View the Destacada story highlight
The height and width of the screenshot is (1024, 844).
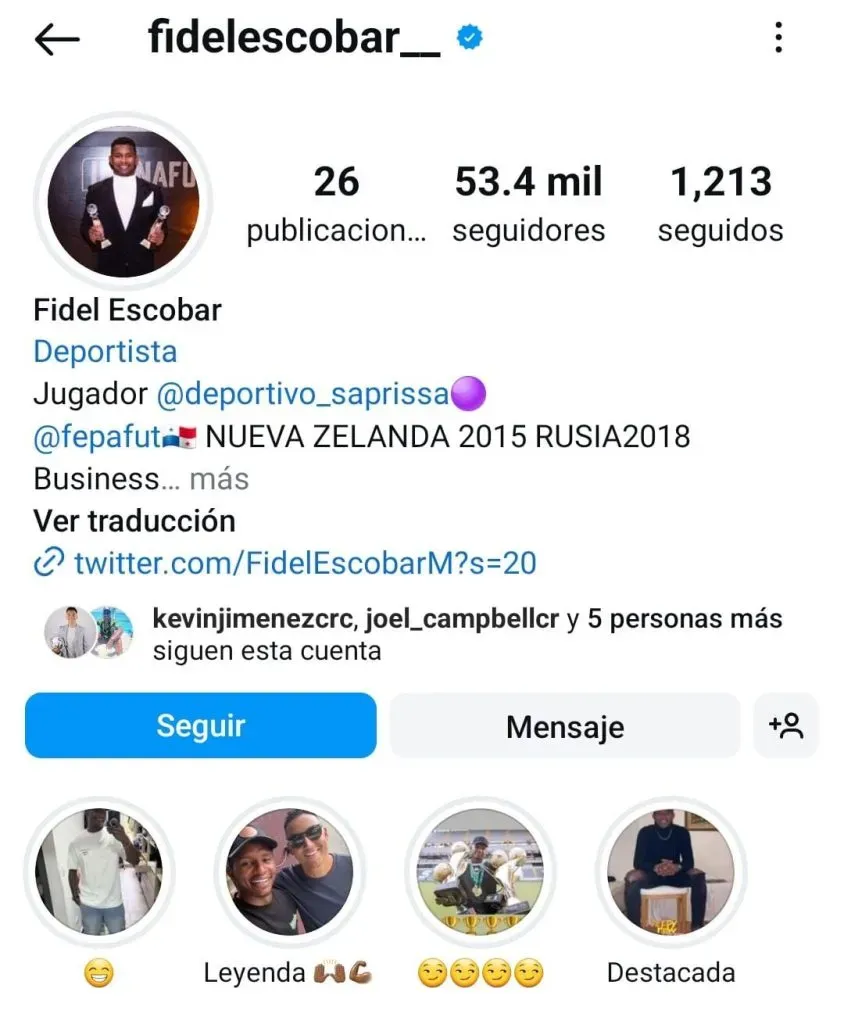point(671,872)
